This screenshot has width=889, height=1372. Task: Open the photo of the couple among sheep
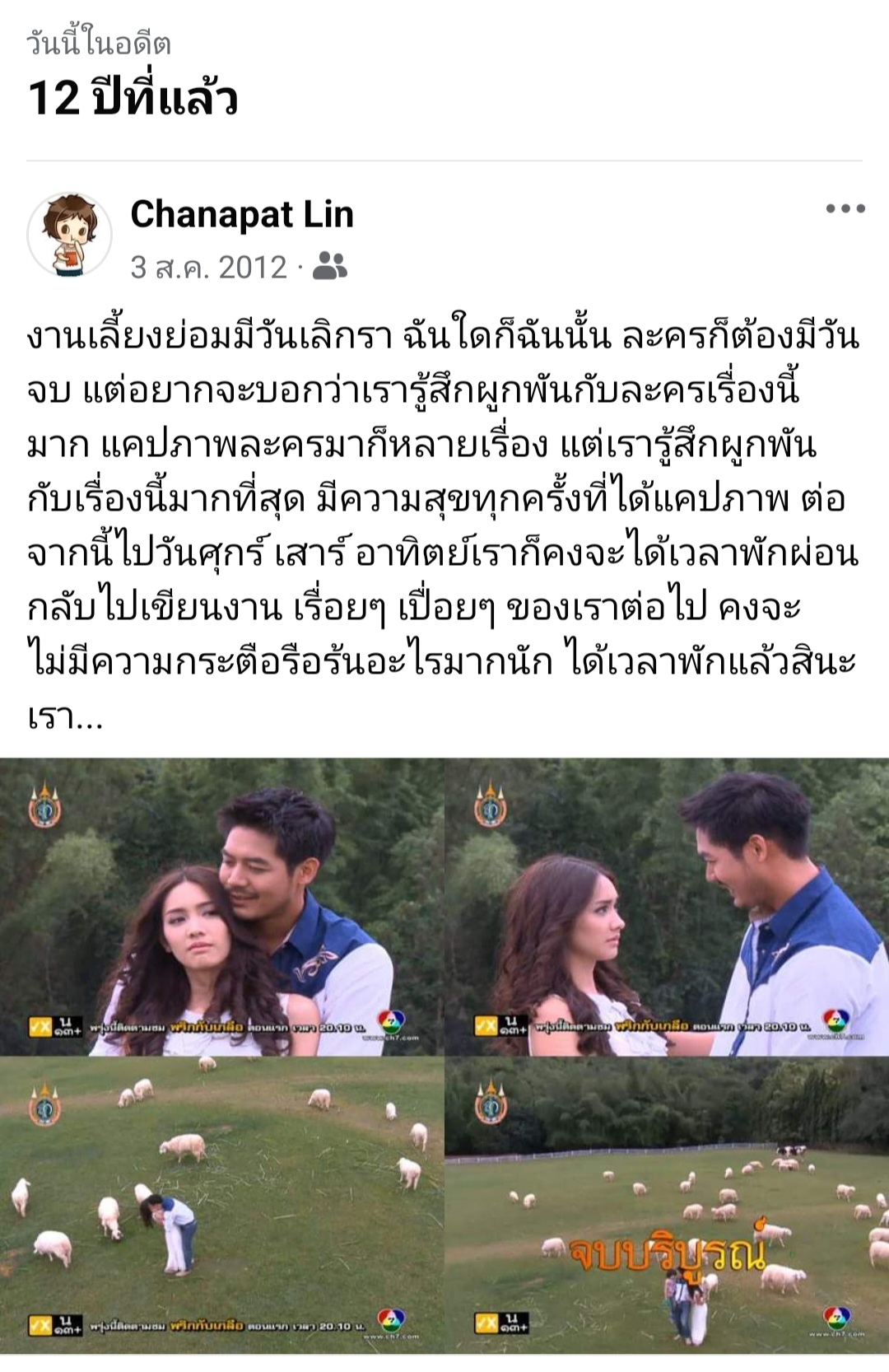(x=221, y=1206)
